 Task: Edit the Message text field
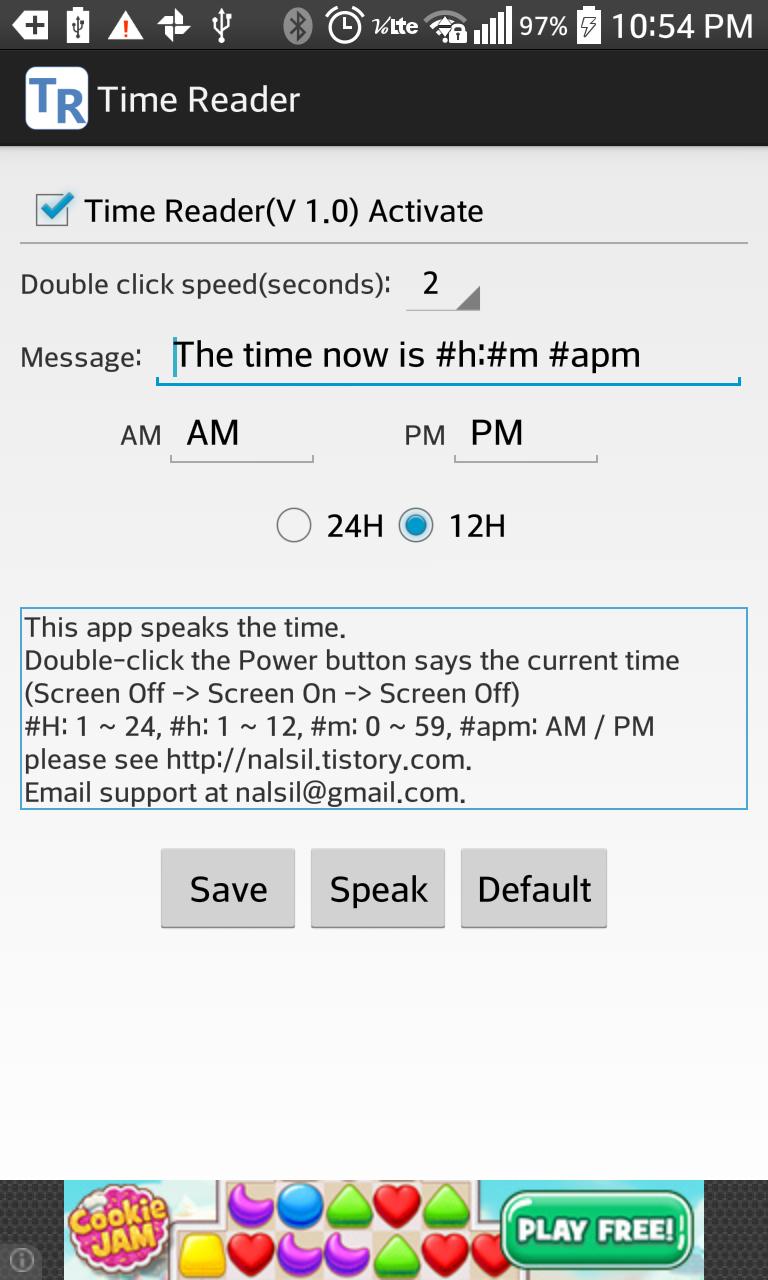click(x=447, y=356)
